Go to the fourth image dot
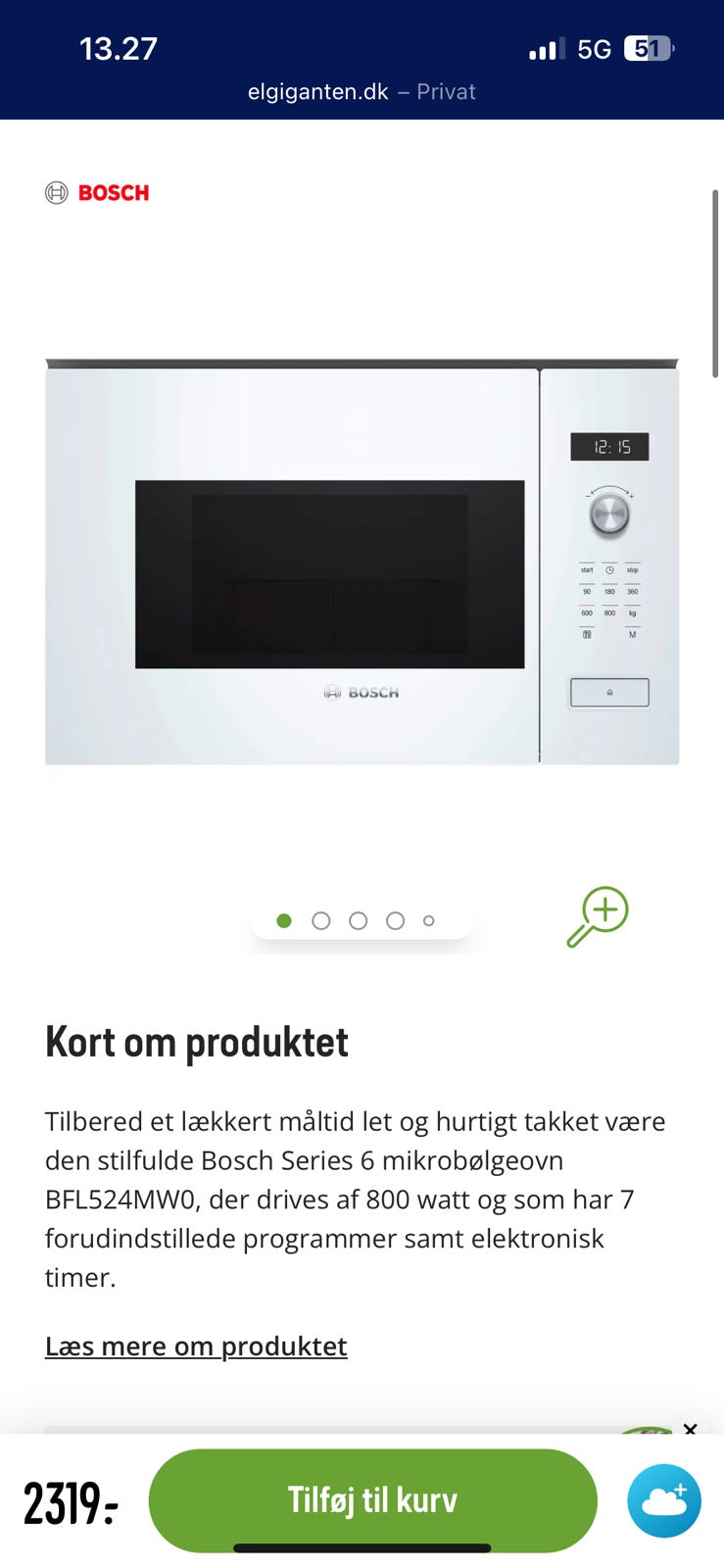 point(396,921)
